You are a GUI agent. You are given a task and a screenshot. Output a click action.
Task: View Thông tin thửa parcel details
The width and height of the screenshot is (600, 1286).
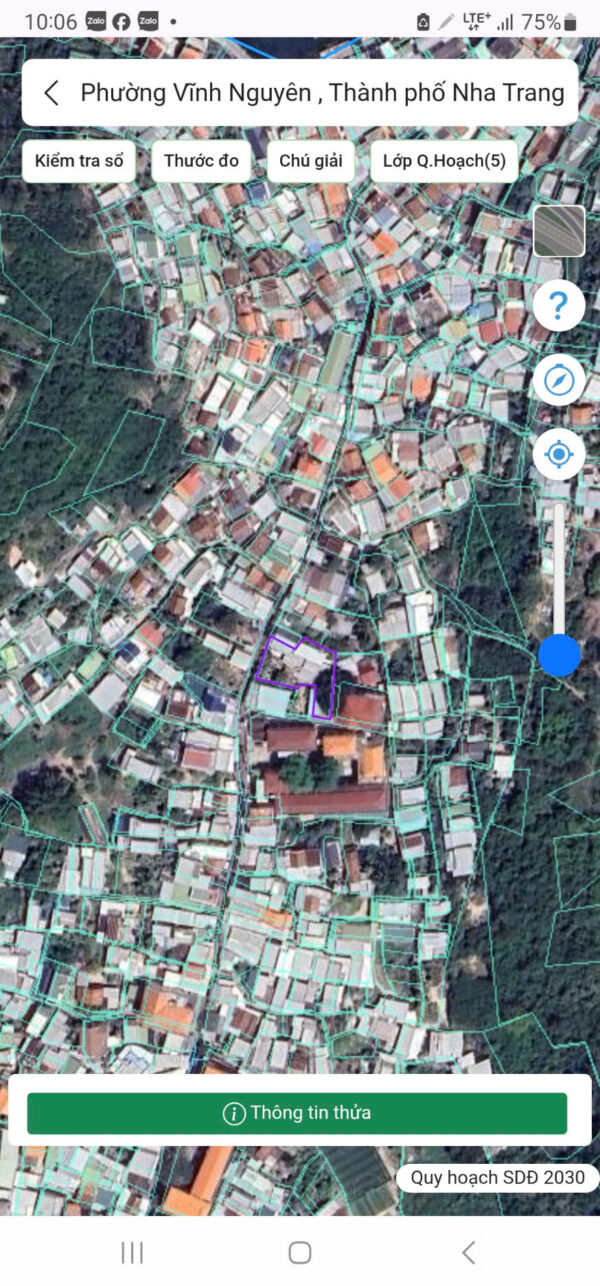click(297, 1113)
